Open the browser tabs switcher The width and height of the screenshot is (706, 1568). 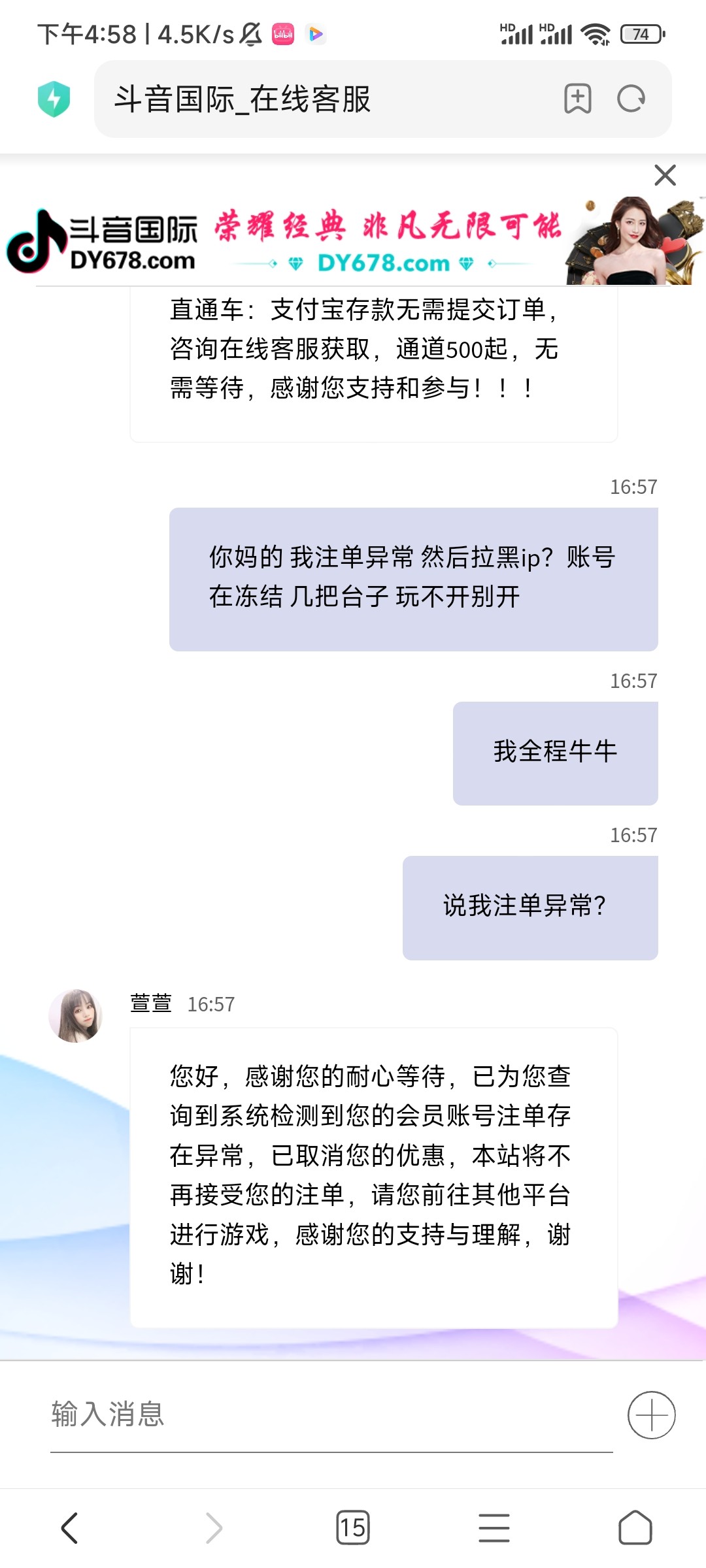[353, 1527]
